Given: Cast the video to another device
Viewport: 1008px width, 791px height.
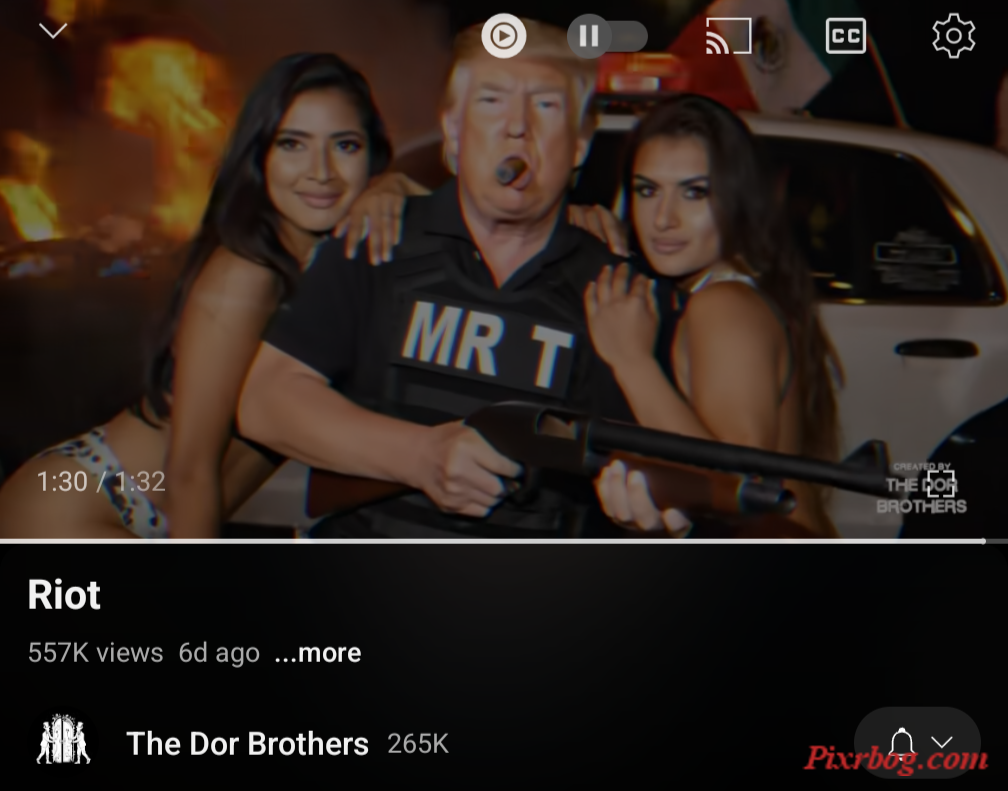Looking at the screenshot, I should [x=728, y=36].
